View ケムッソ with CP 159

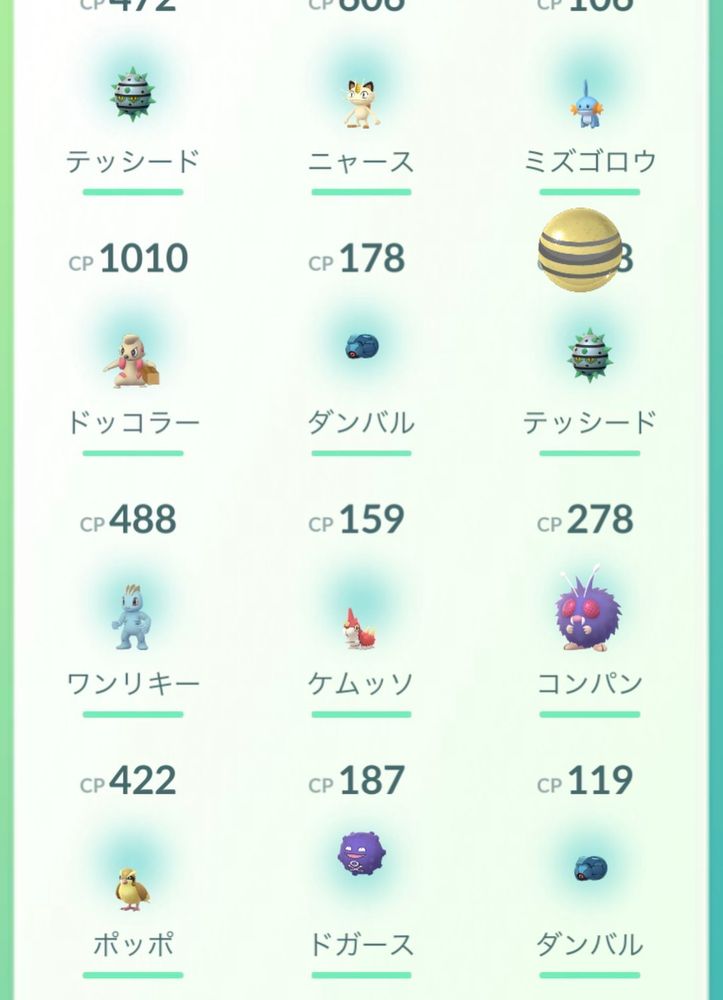point(361,625)
